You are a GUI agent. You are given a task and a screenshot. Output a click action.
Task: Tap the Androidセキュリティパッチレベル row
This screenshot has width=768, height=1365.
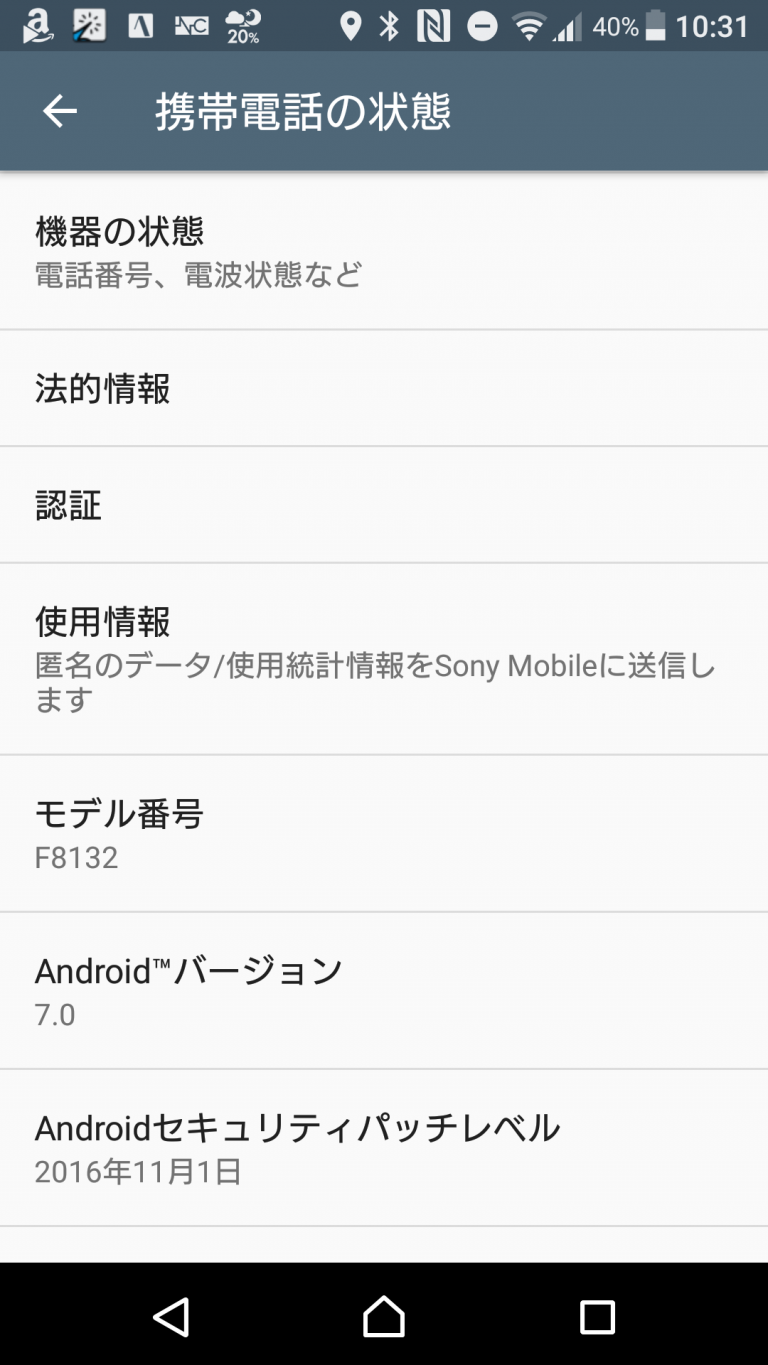(384, 1148)
